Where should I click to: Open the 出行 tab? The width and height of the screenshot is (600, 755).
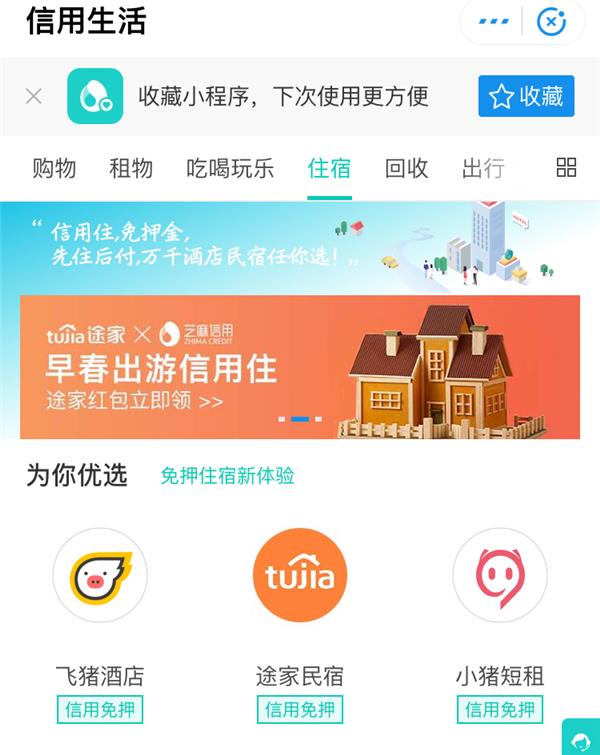click(x=483, y=168)
